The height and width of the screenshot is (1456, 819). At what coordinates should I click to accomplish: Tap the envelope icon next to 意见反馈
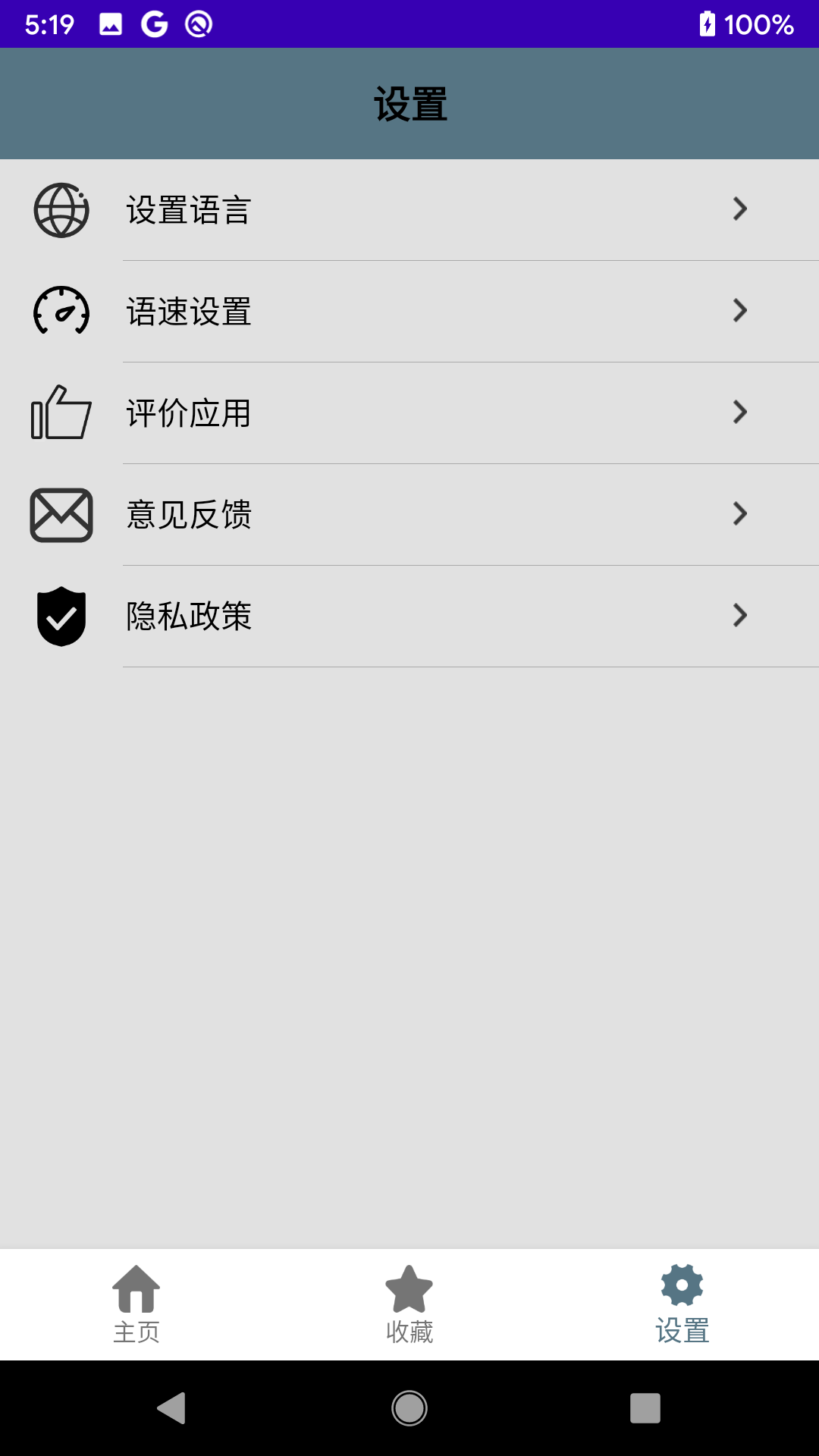[61, 515]
